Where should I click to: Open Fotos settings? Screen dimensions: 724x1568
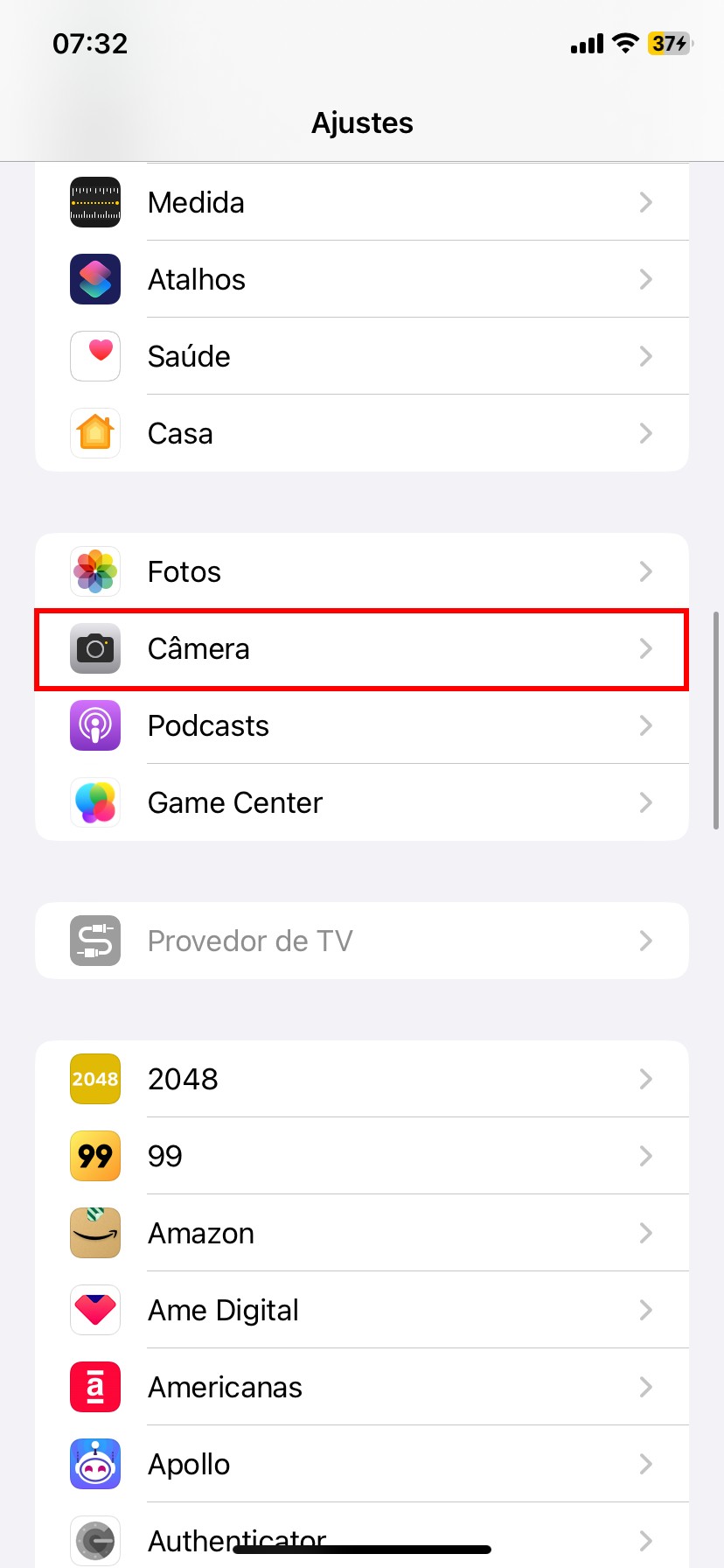pyautogui.click(x=362, y=571)
